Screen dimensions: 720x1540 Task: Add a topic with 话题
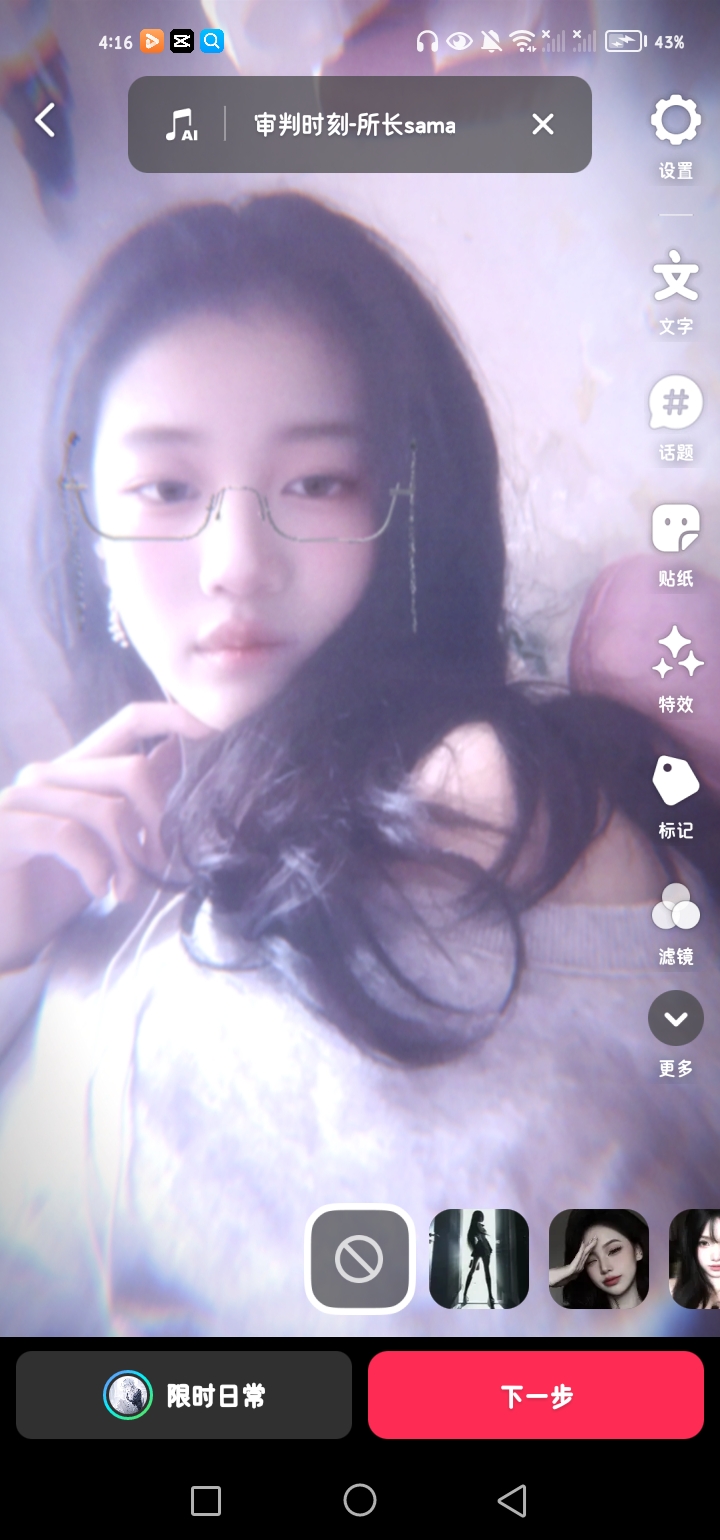676,420
